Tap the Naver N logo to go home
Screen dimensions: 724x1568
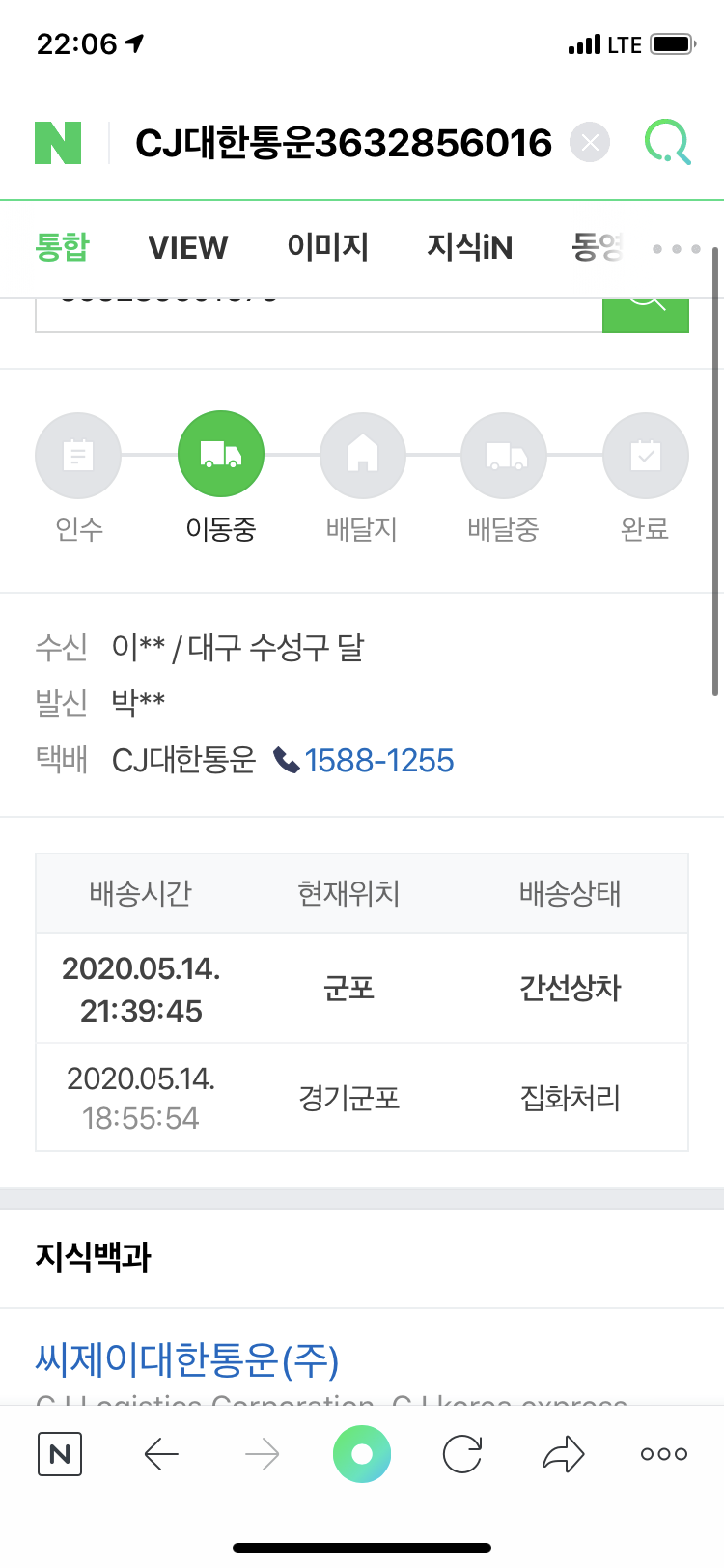coord(58,143)
